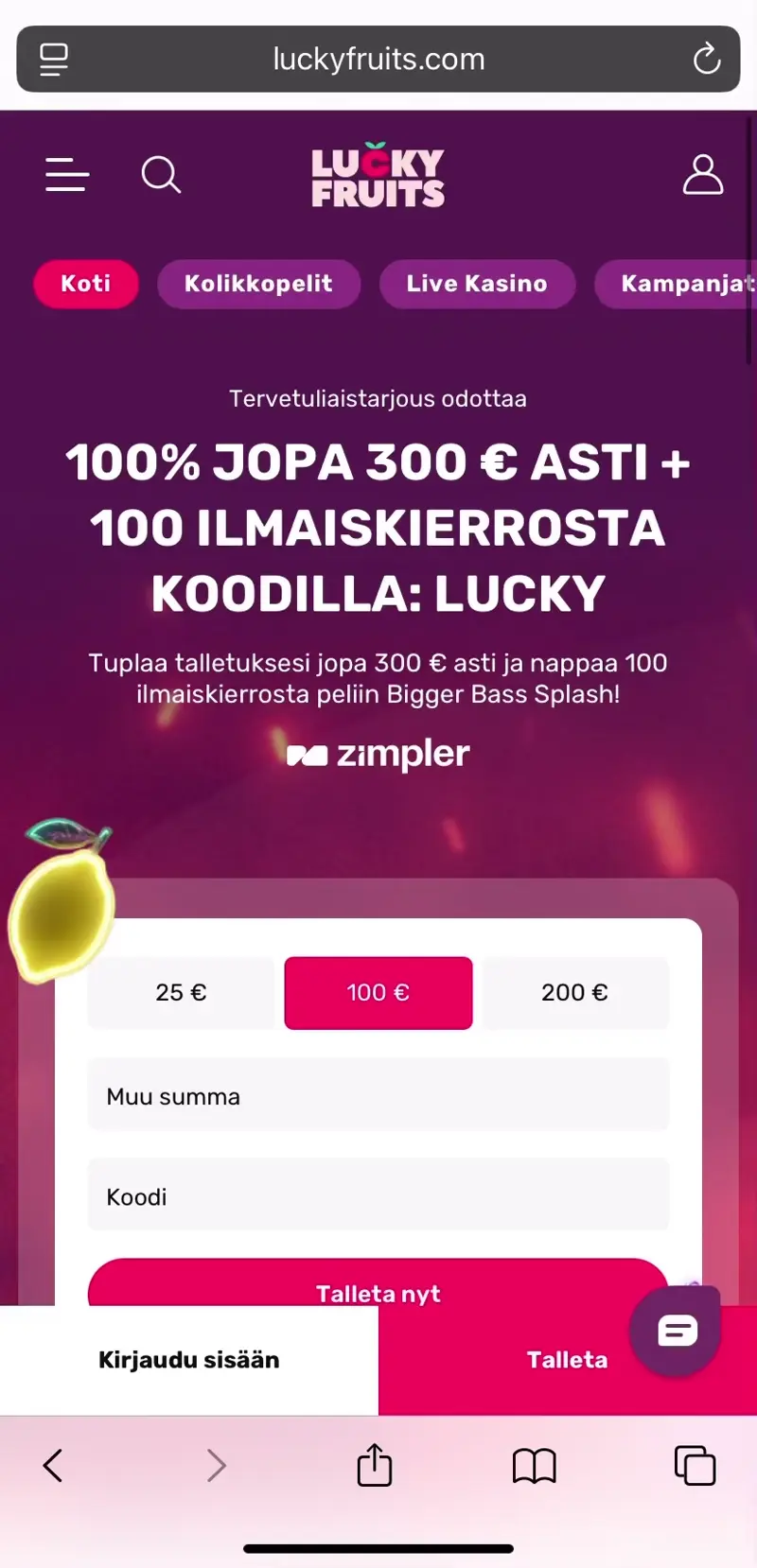The height and width of the screenshot is (1568, 757).
Task: Go back in the browser
Action: click(x=53, y=1466)
